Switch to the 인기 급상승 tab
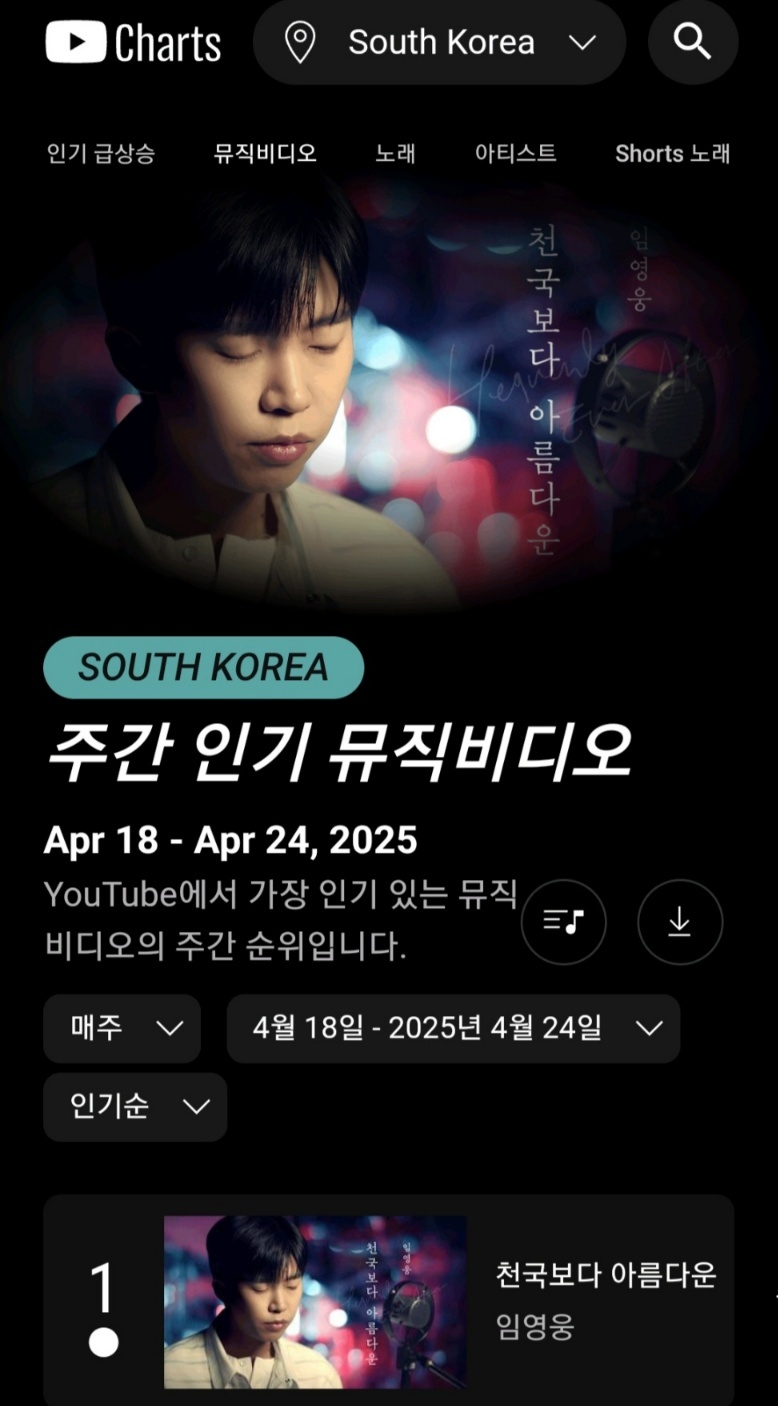This screenshot has width=778, height=1406. coord(101,153)
